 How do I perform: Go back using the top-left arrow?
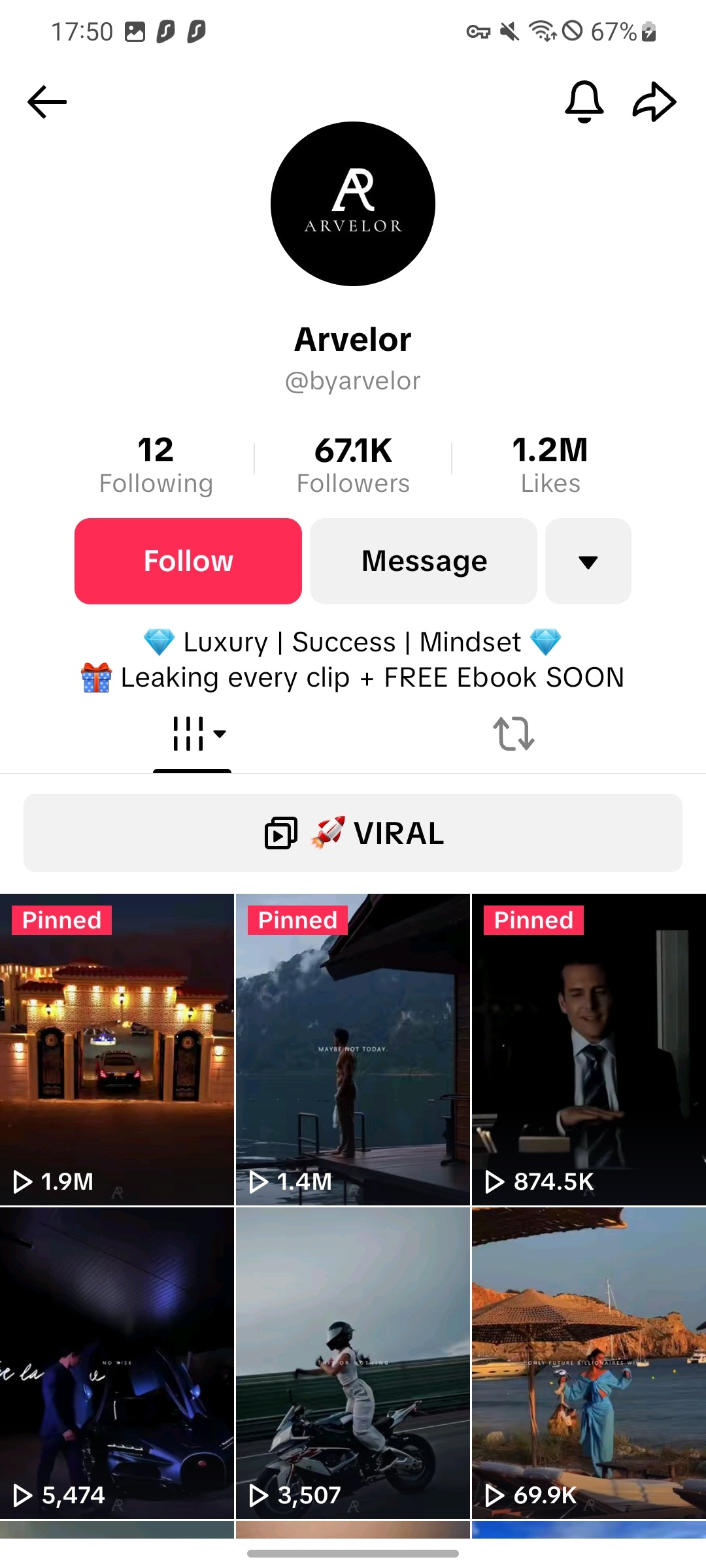[47, 102]
